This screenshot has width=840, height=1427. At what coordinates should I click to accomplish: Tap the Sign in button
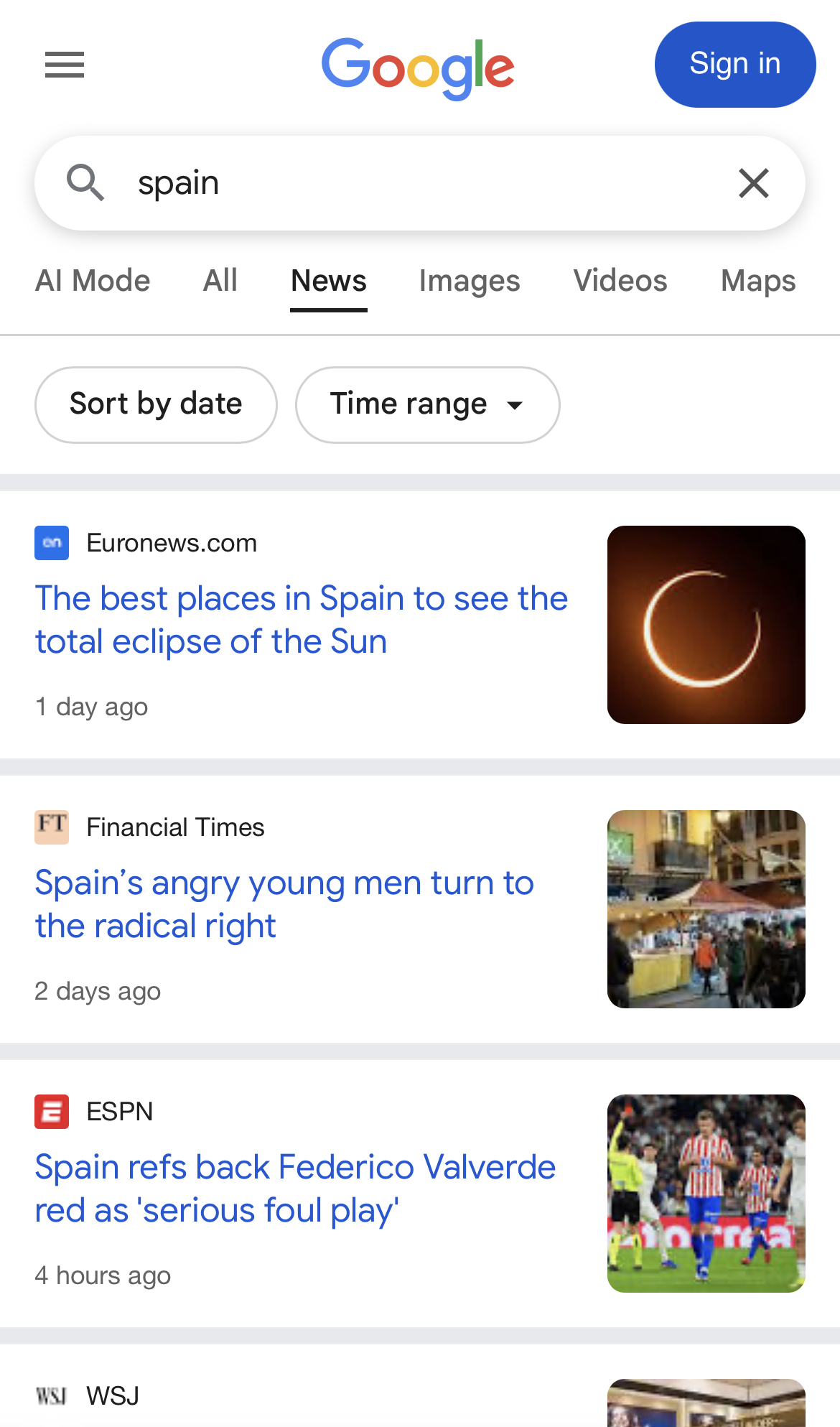point(734,65)
